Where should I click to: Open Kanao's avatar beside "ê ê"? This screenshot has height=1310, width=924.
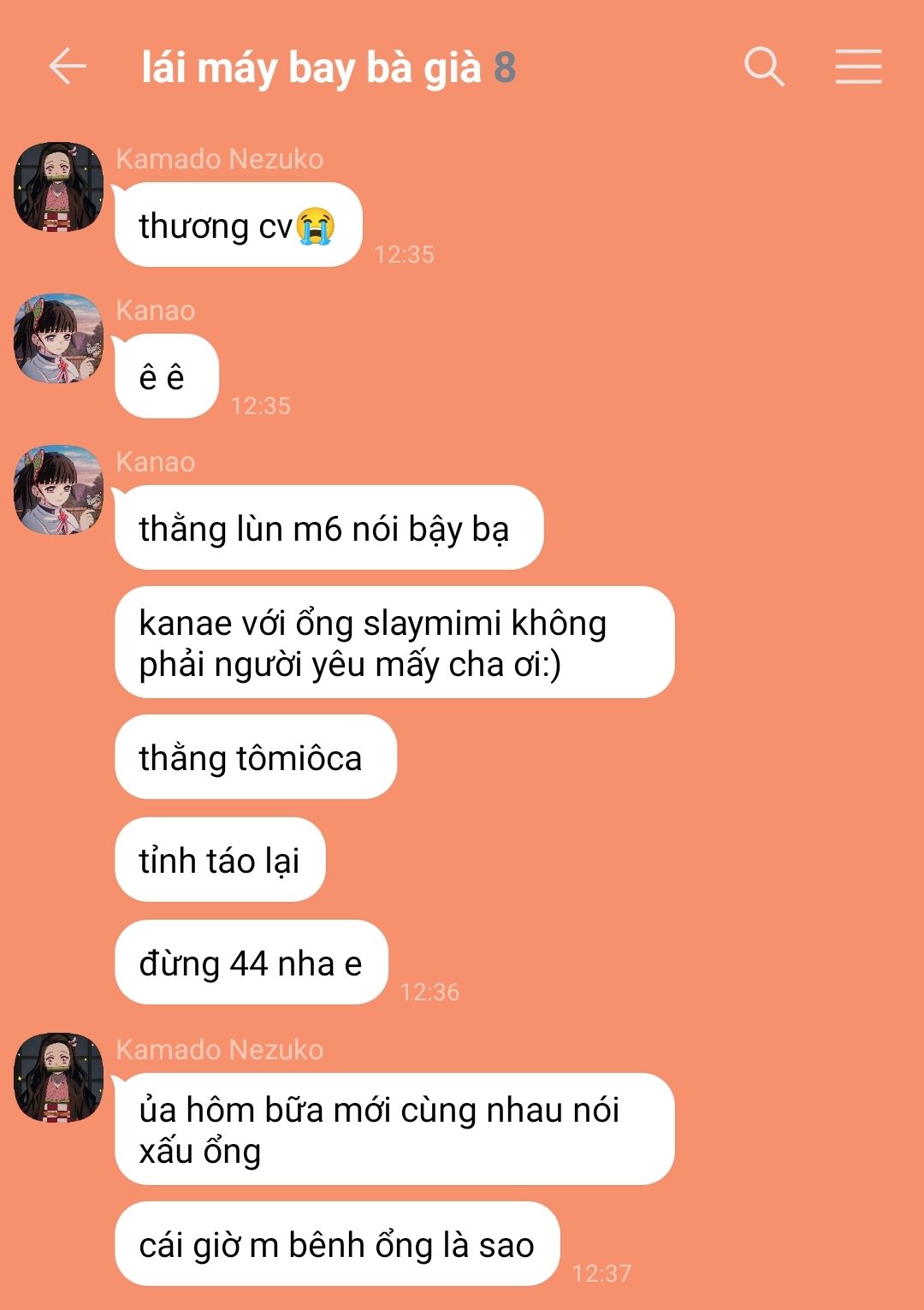click(58, 338)
